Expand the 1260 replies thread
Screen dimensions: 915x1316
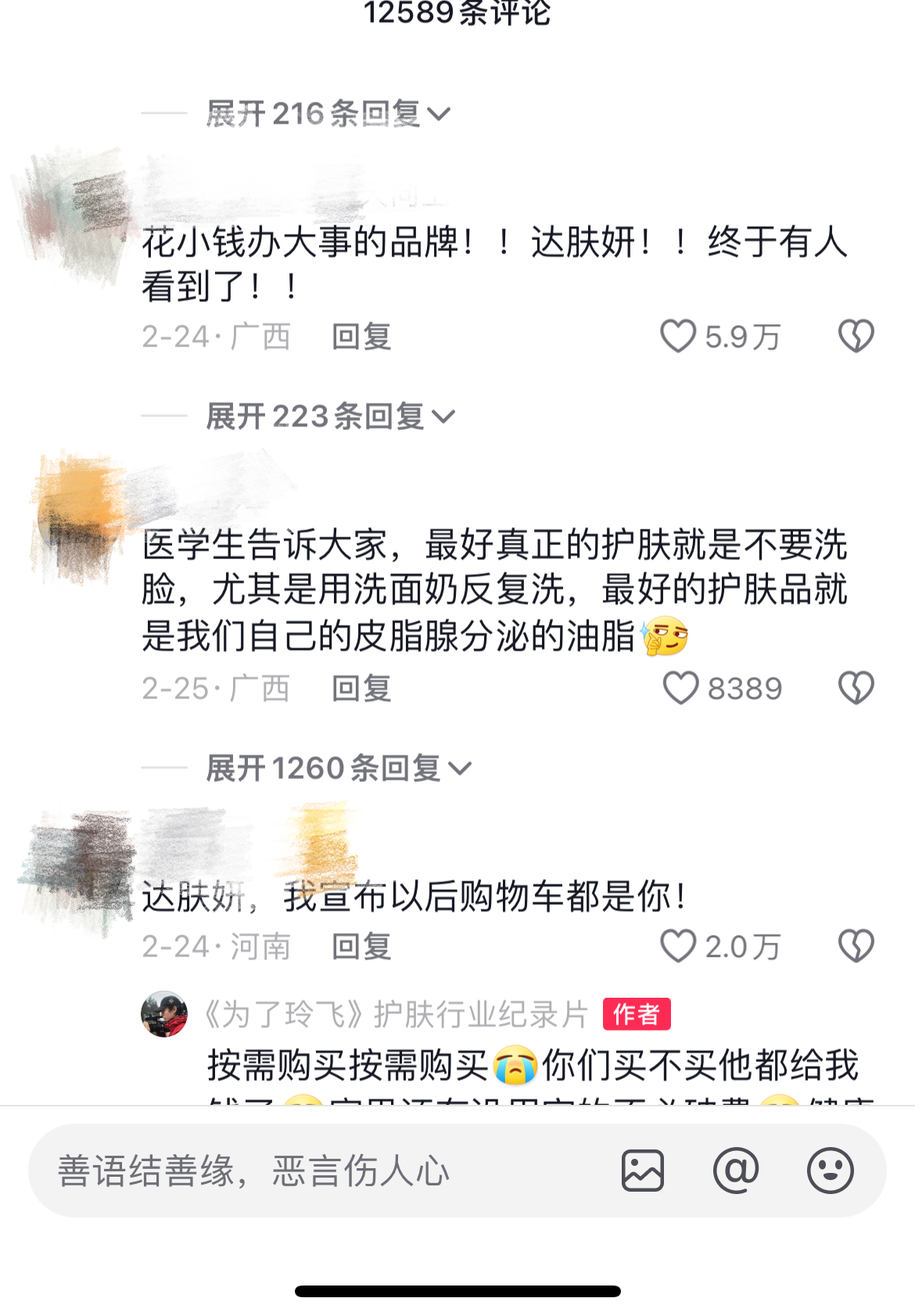pyautogui.click(x=338, y=768)
